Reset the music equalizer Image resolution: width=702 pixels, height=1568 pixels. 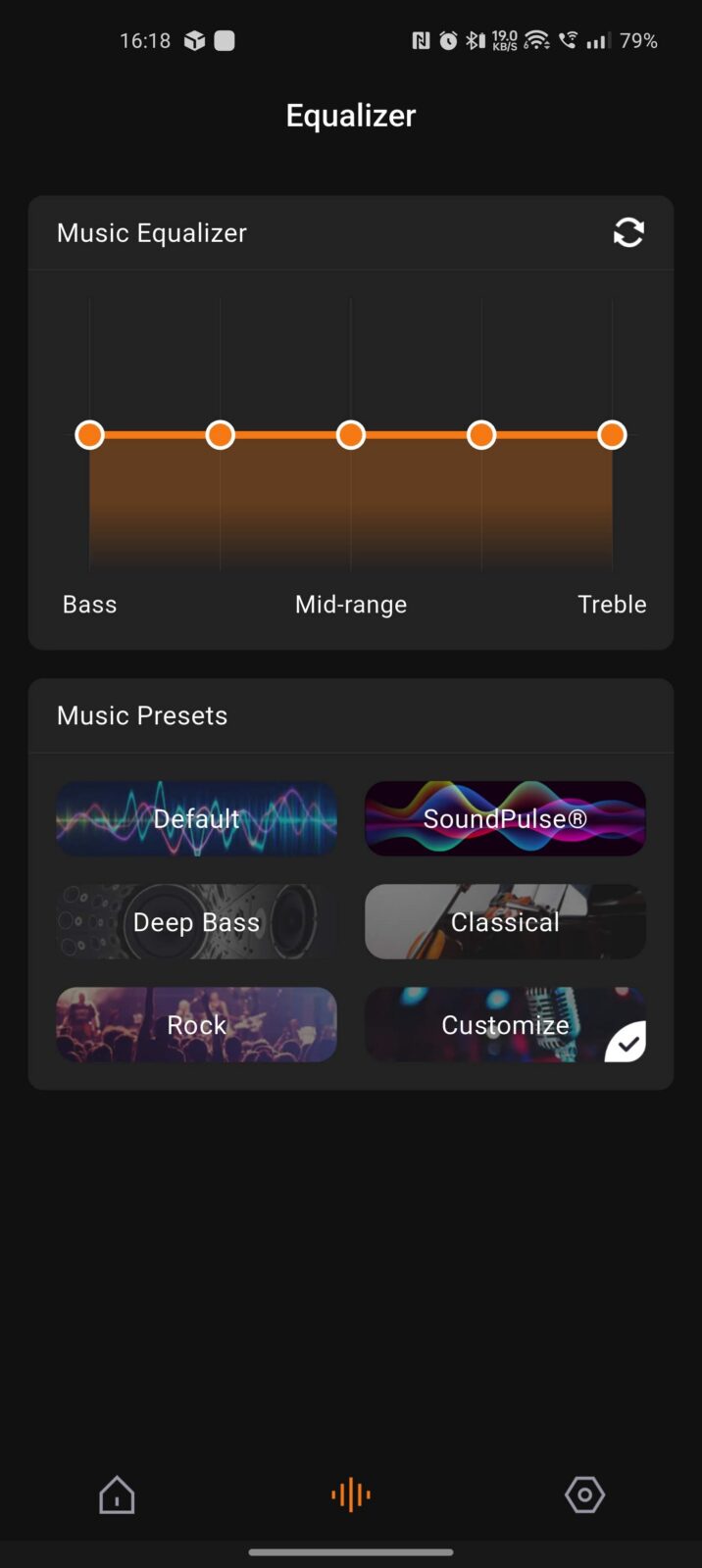click(x=628, y=233)
